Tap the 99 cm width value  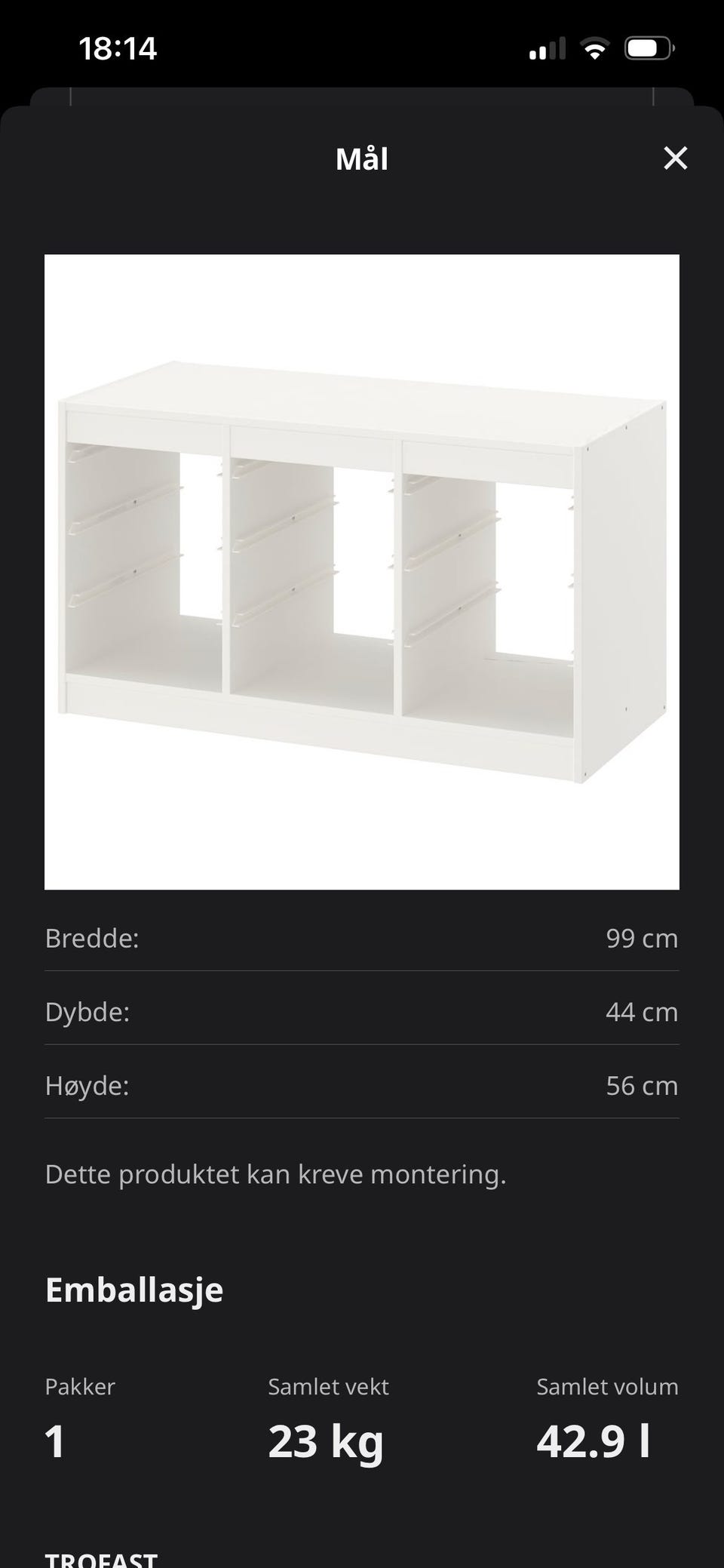(x=642, y=938)
